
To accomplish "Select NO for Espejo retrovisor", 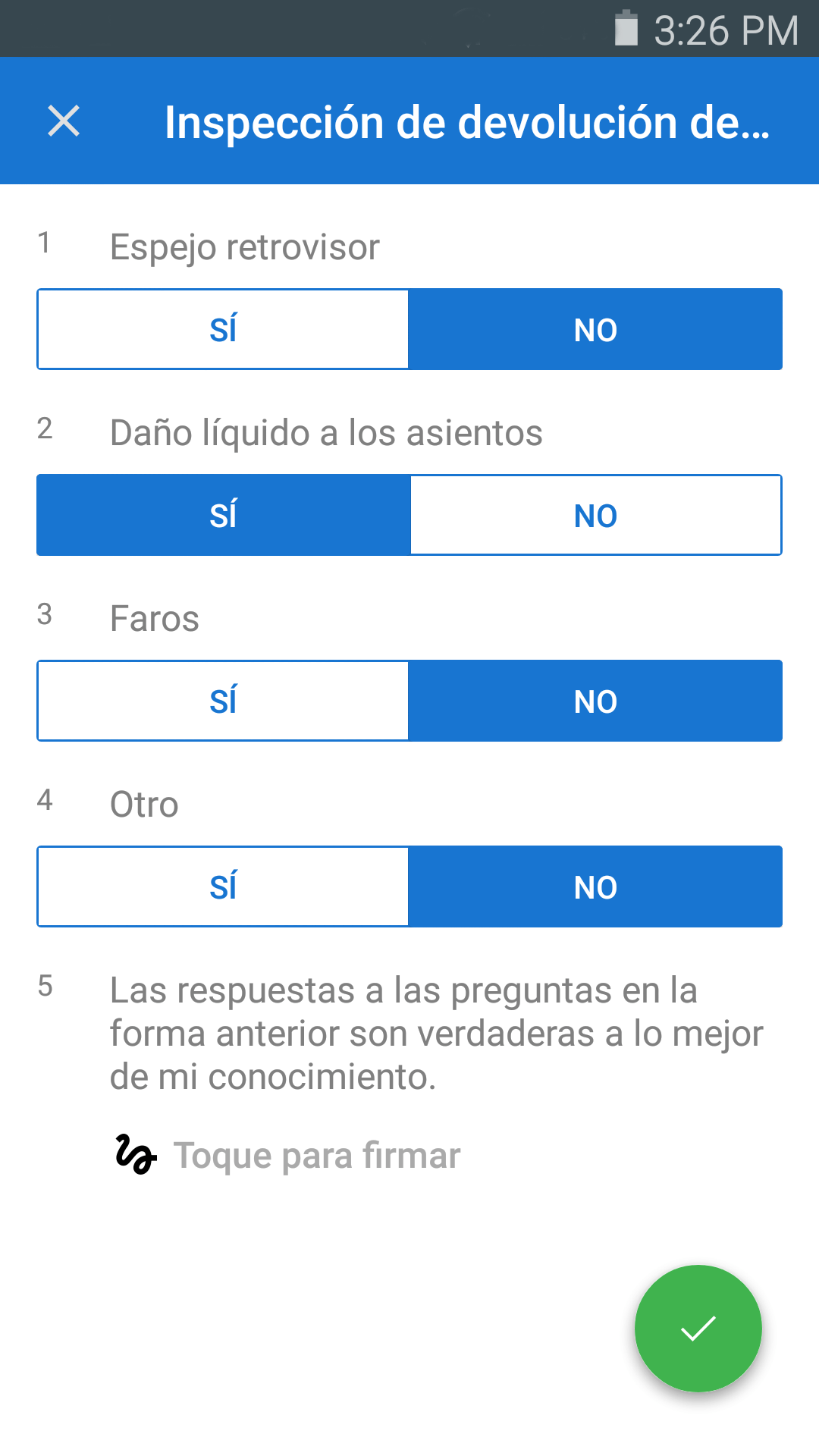I will pyautogui.click(x=595, y=329).
